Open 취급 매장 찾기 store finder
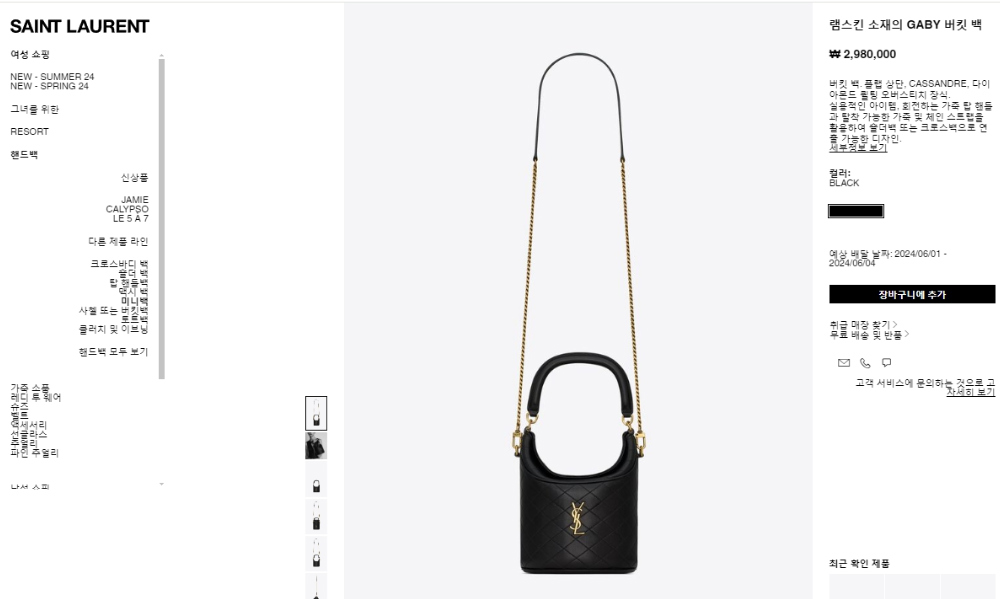 [x=862, y=324]
